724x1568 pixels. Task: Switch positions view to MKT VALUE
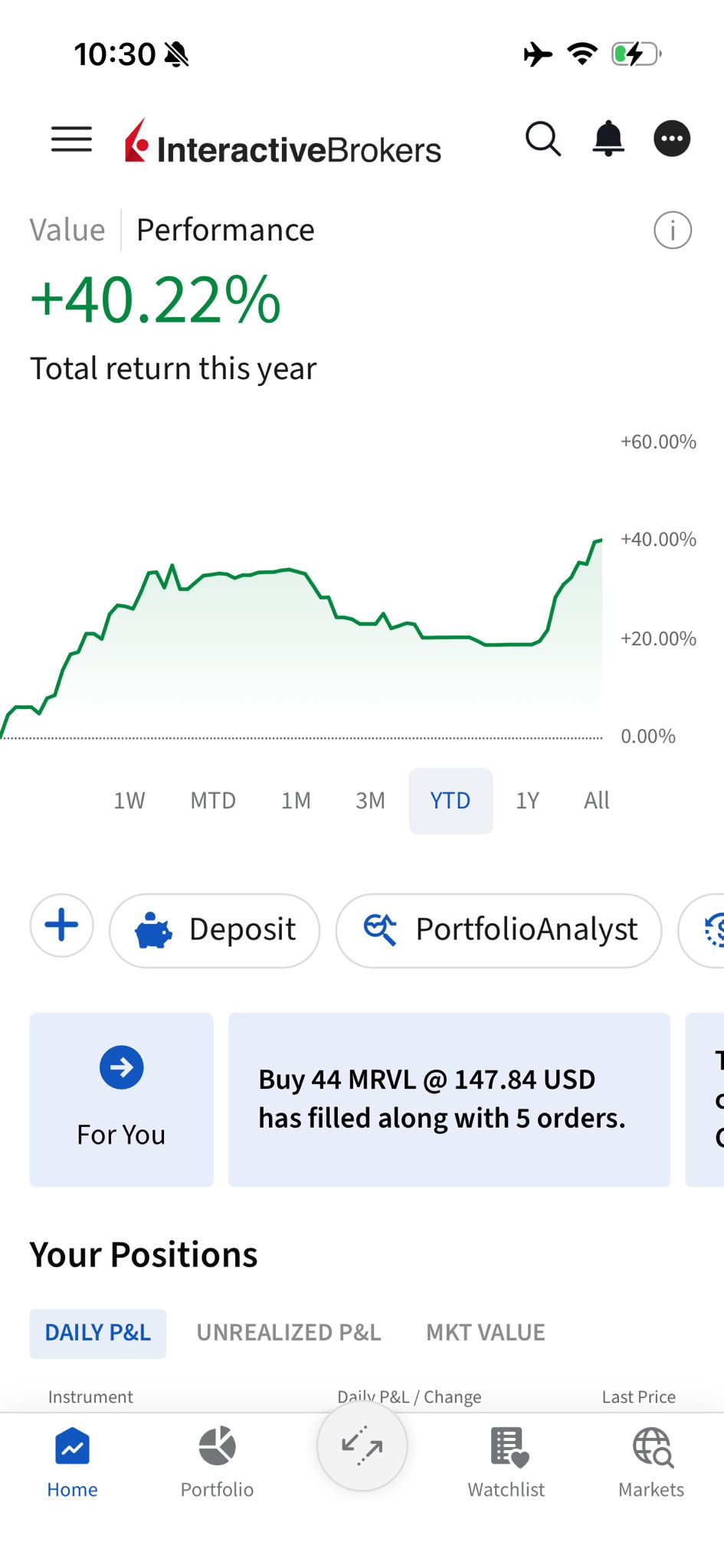pos(485,1332)
